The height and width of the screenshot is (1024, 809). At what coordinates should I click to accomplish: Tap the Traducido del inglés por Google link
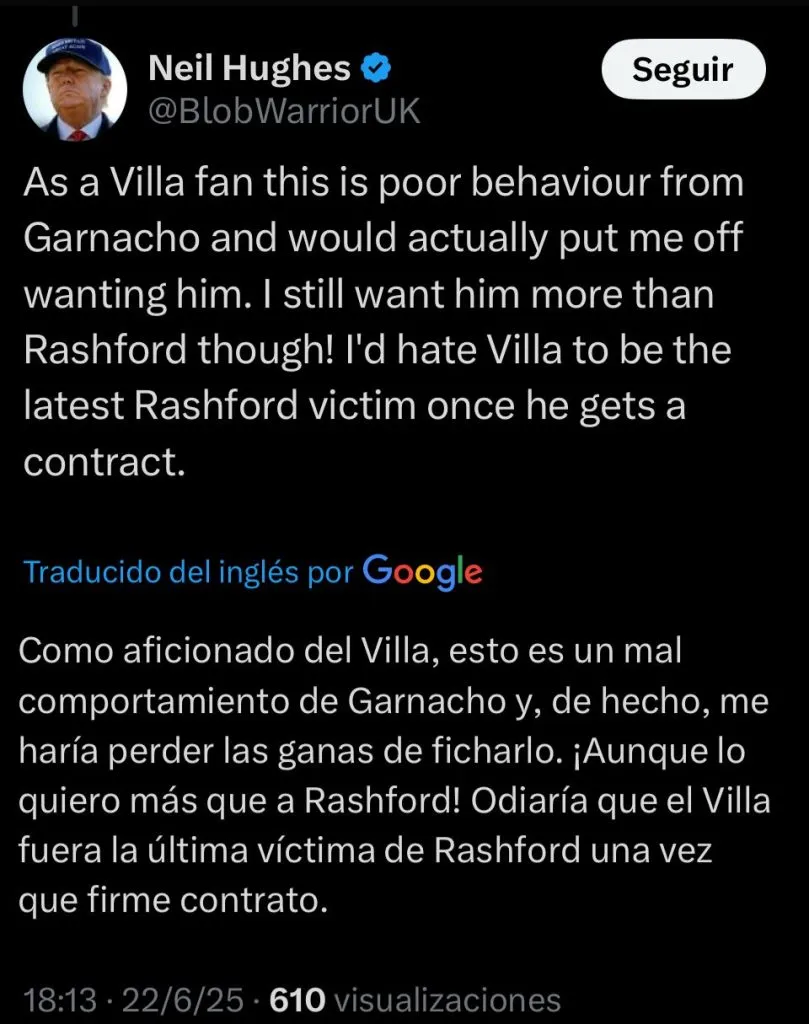pyautogui.click(x=252, y=572)
